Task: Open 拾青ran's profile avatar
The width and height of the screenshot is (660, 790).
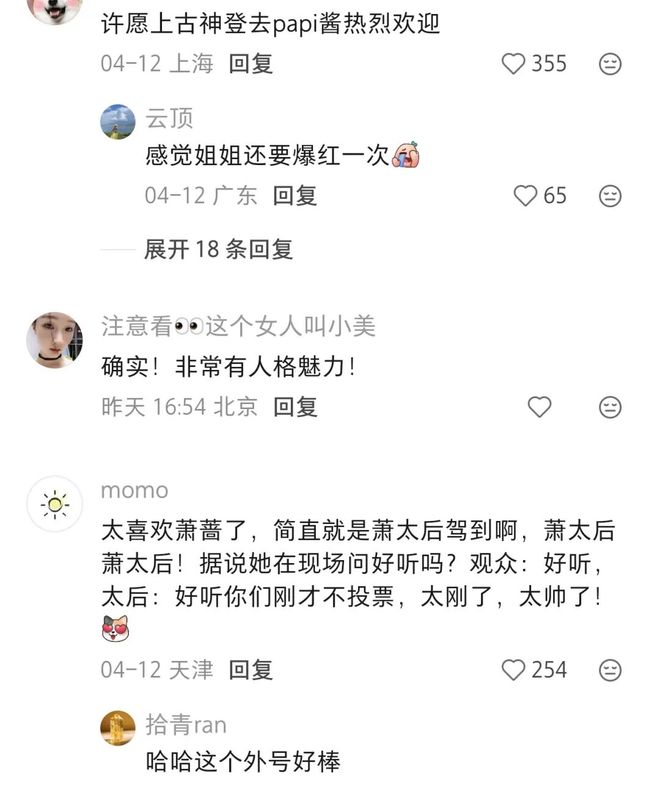Action: (118, 727)
